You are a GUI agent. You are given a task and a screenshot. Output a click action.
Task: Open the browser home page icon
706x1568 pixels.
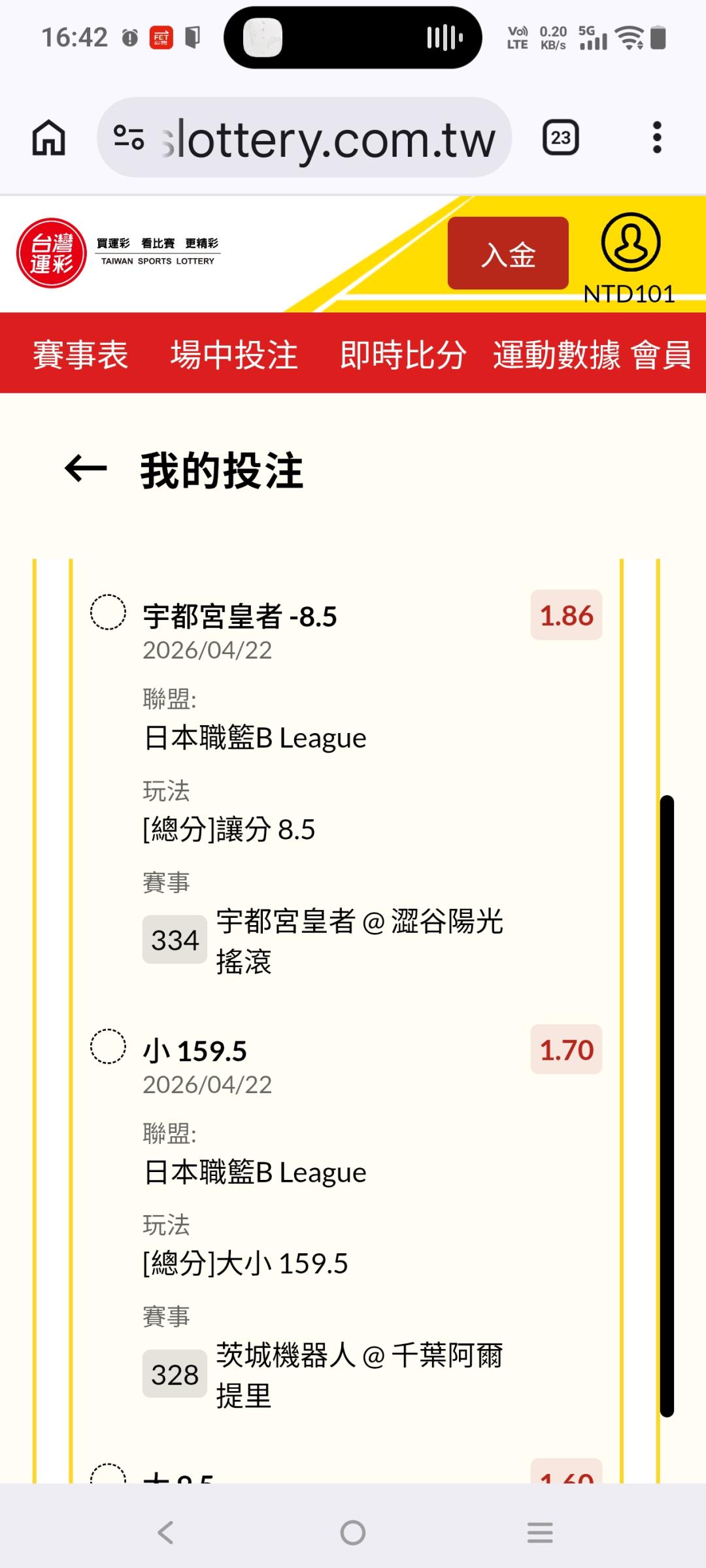click(49, 138)
